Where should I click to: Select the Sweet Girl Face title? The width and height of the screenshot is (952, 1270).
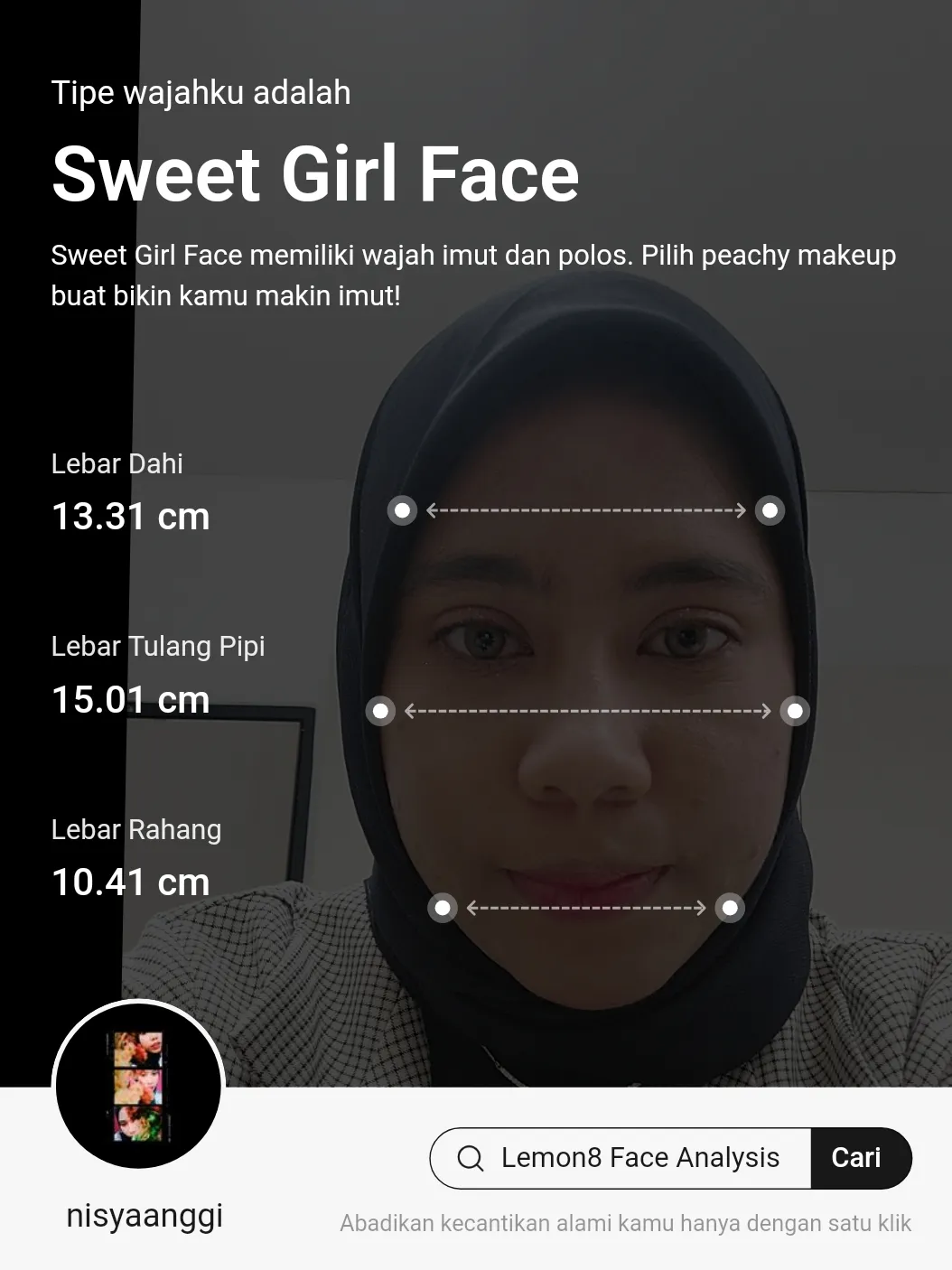click(x=315, y=173)
